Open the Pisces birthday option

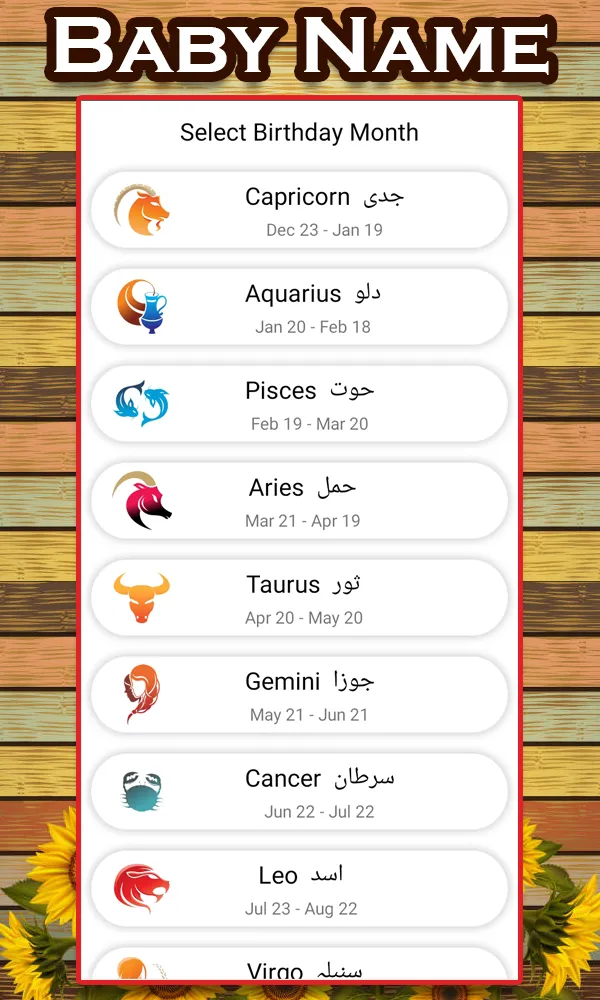point(299,405)
